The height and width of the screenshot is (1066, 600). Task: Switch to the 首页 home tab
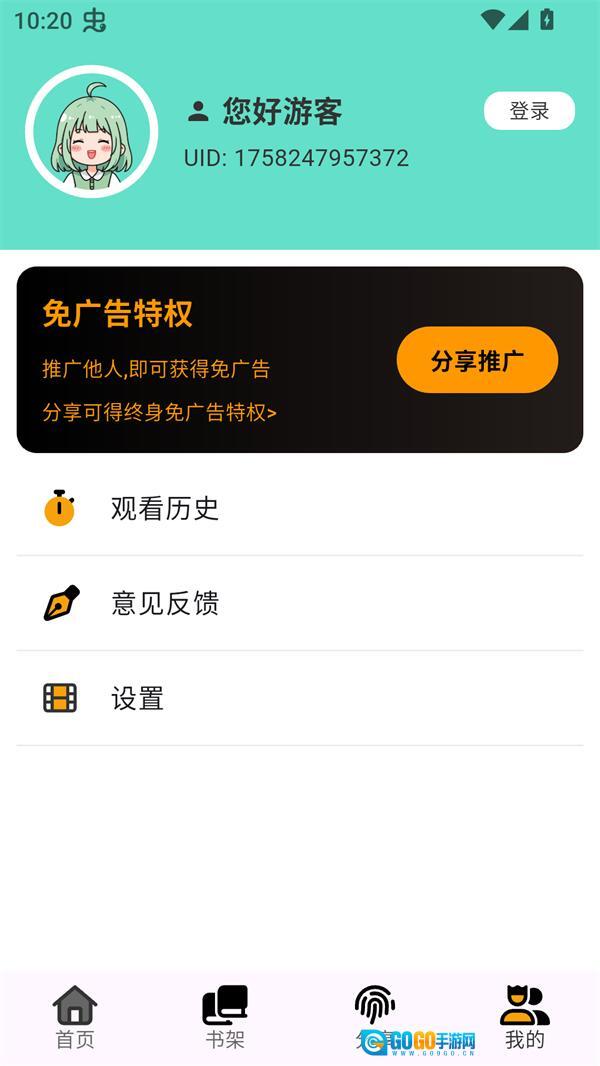coord(75,1017)
